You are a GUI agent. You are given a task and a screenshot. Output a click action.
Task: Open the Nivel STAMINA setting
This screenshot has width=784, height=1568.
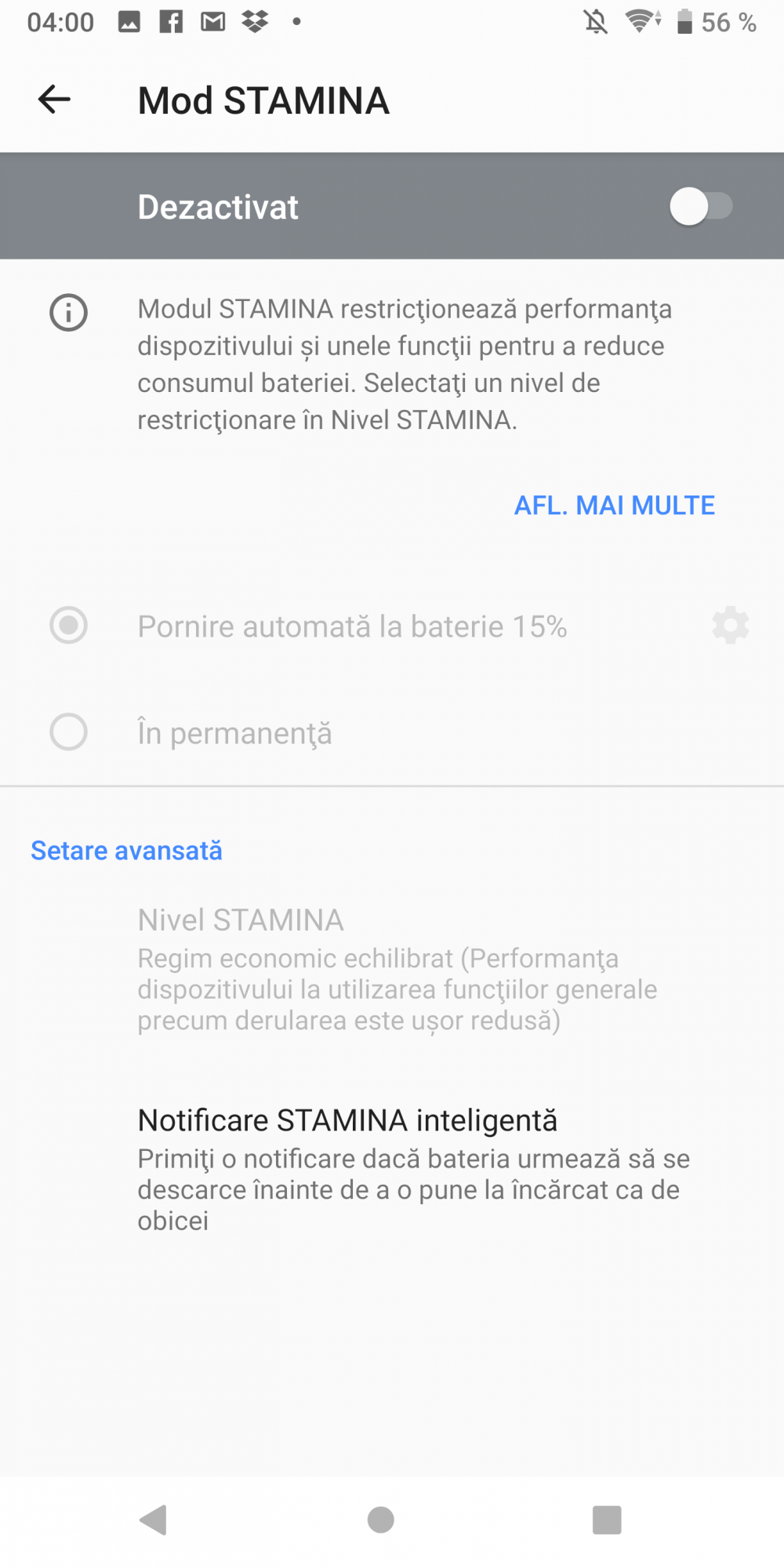[392, 970]
